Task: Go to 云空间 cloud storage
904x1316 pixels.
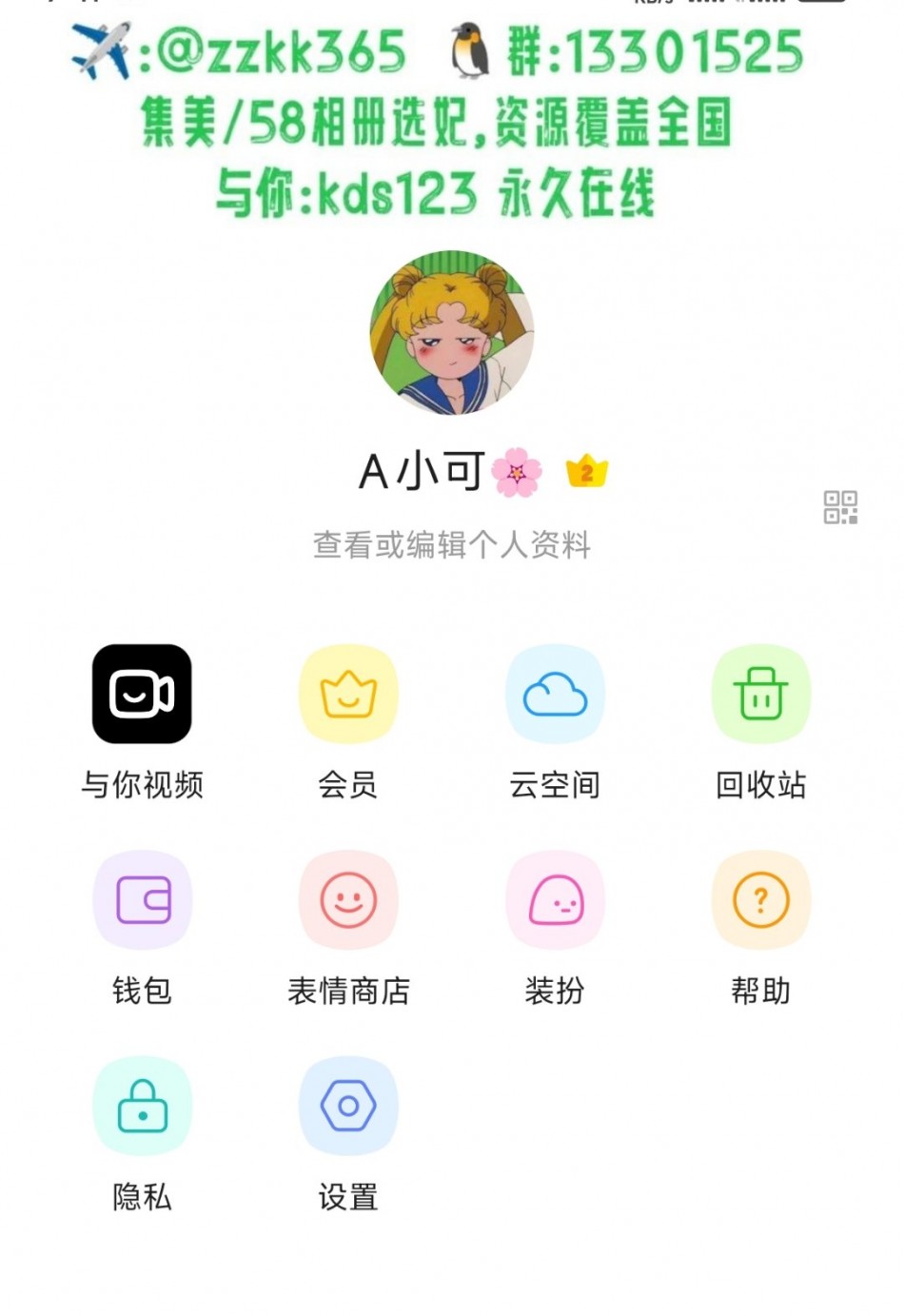Action: coord(555,695)
